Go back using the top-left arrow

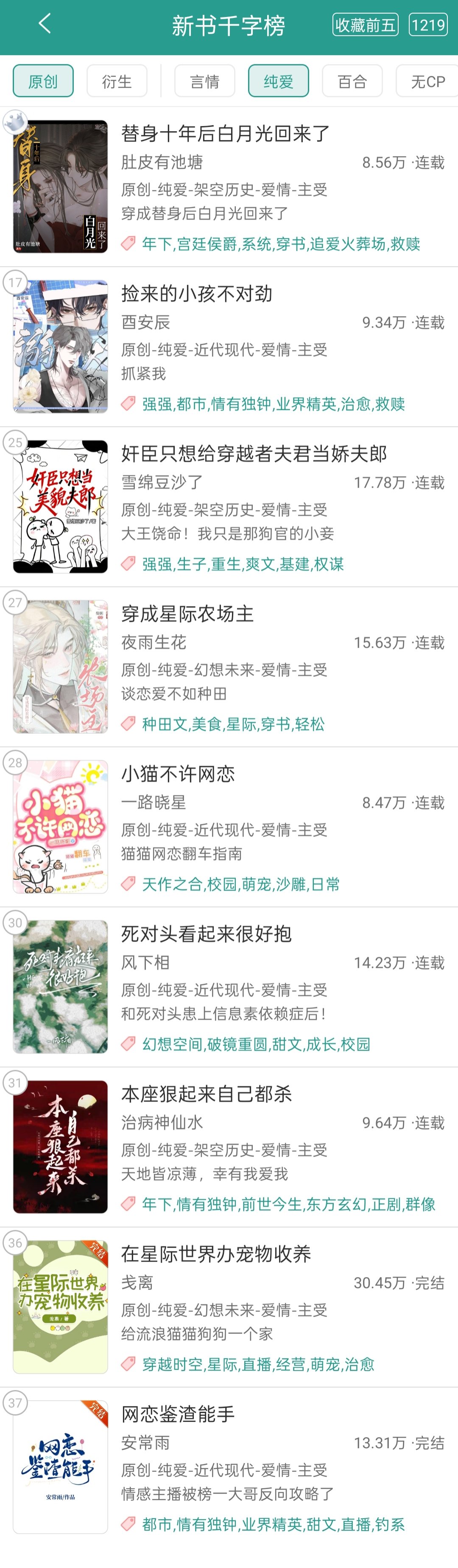tap(45, 24)
